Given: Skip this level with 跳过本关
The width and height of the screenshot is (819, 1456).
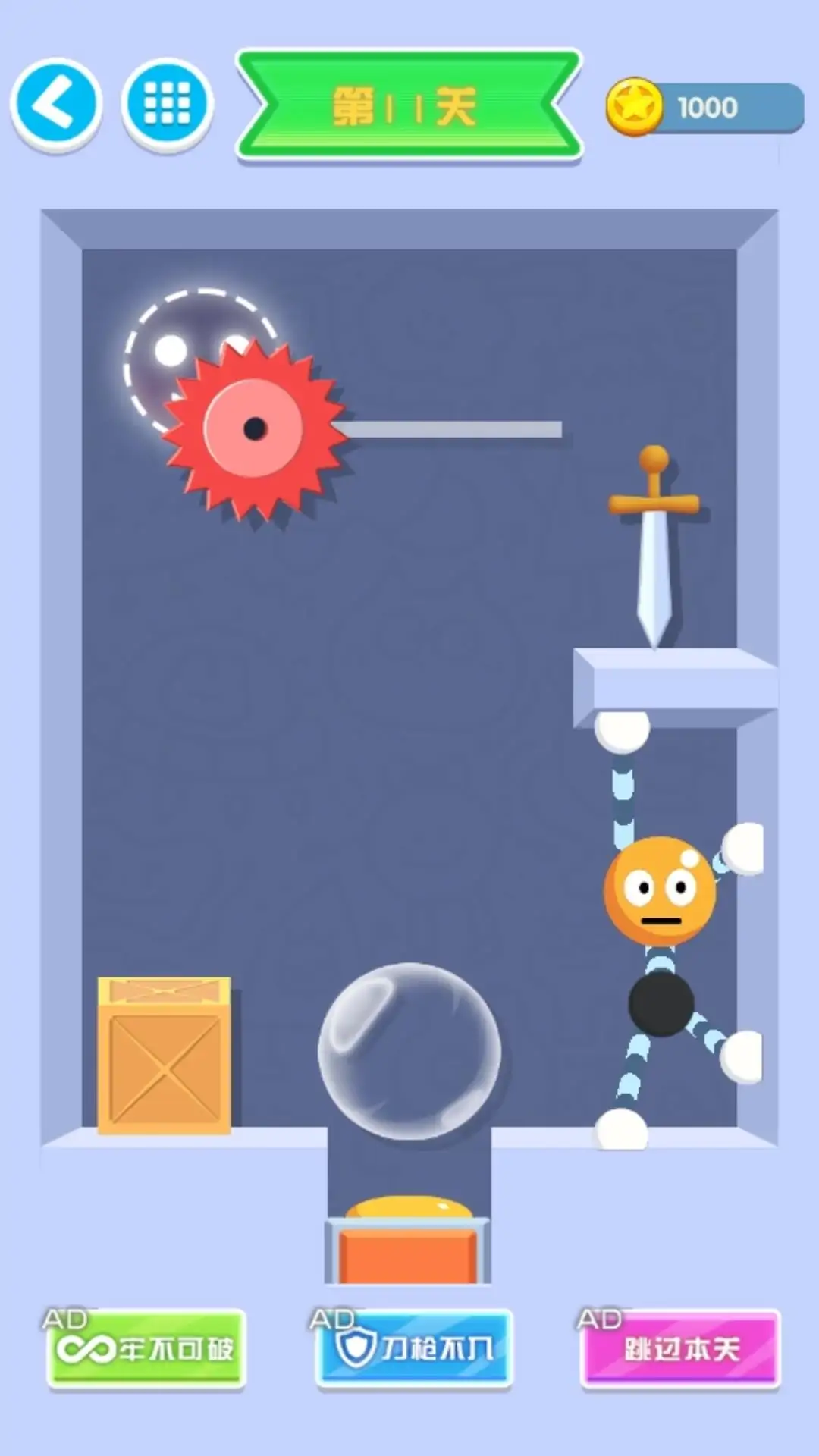Looking at the screenshot, I should [x=680, y=1348].
